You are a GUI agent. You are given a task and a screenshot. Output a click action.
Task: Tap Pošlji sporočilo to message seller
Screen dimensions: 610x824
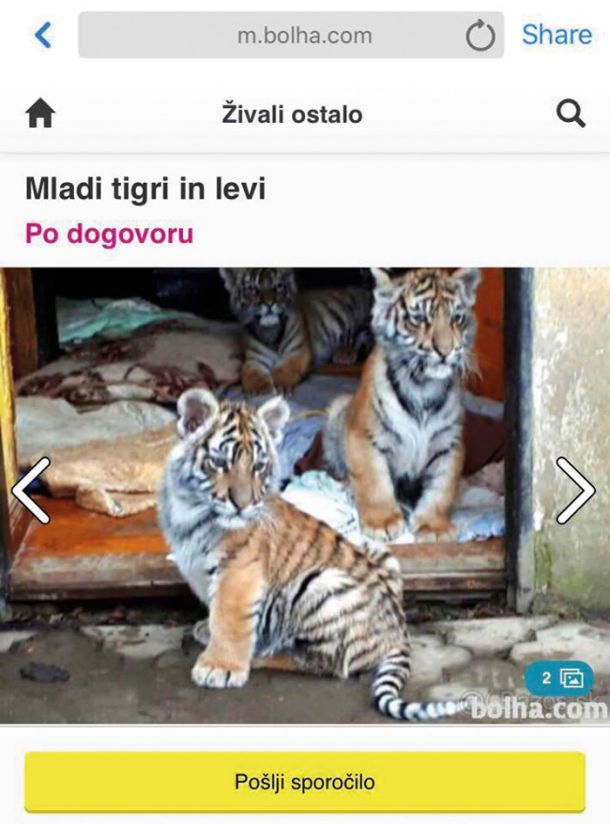coord(304,782)
